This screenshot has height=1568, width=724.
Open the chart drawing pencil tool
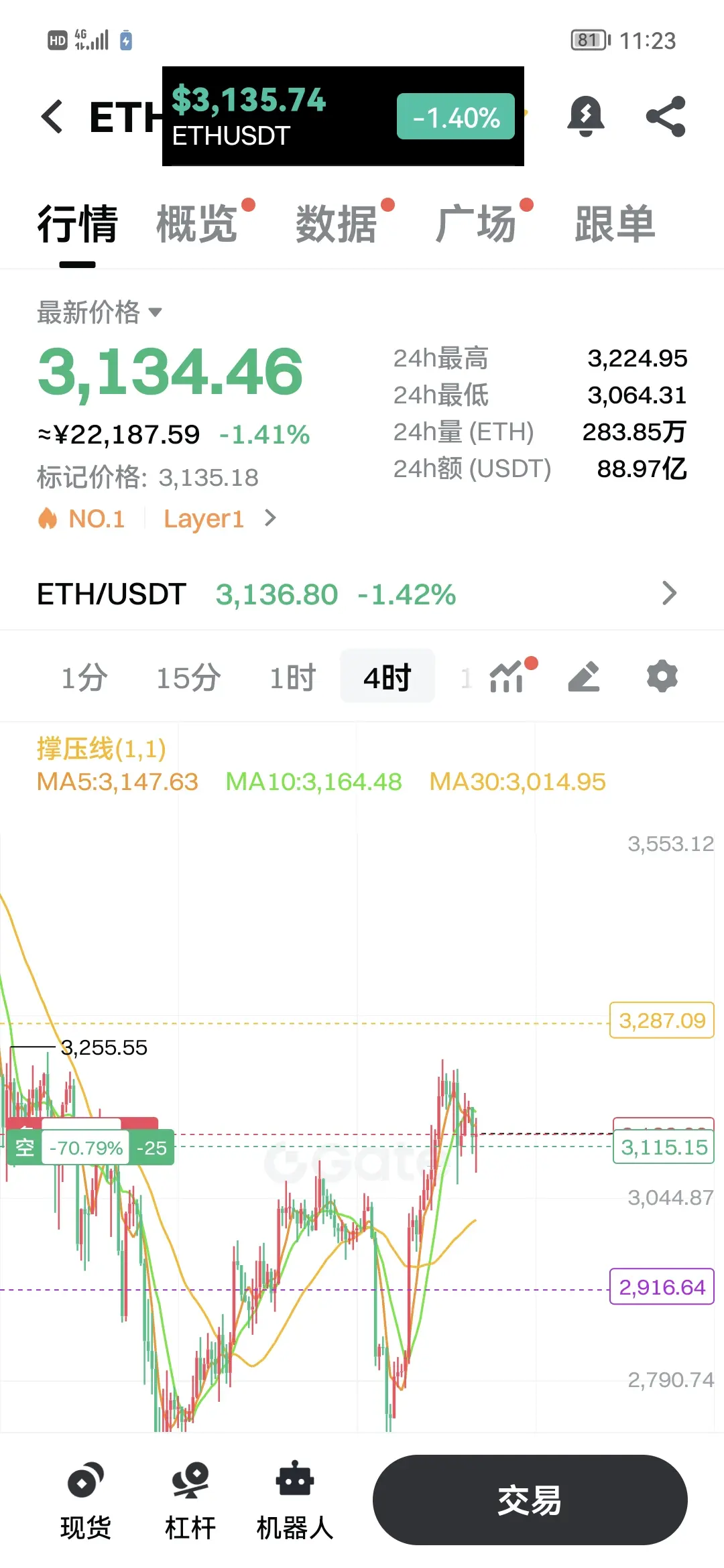point(584,677)
